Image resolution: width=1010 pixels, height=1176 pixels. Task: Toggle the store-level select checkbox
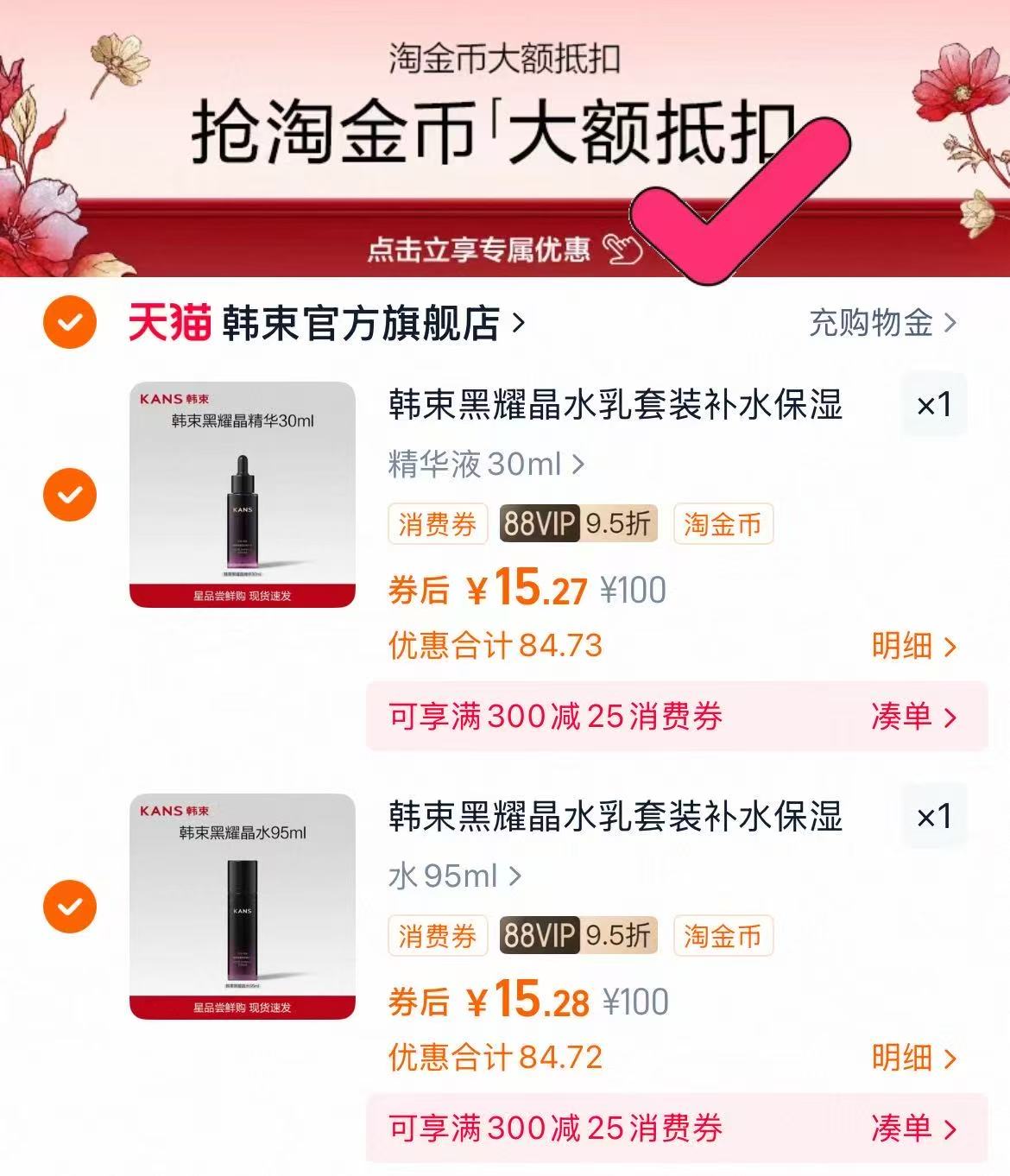click(x=69, y=325)
